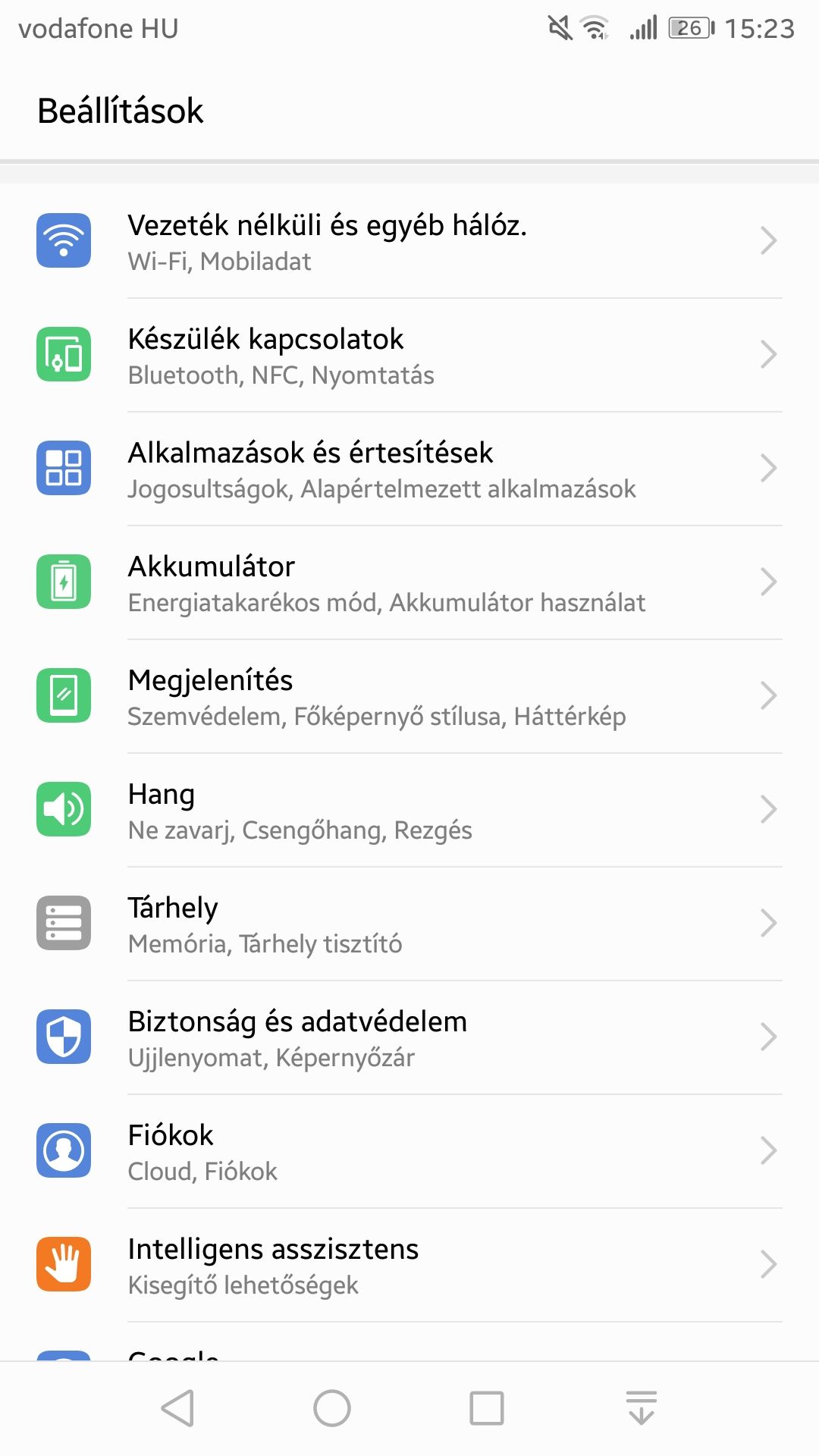The height and width of the screenshot is (1456, 819).
Task: Open Készülék kapcsolatok settings
Action: (x=409, y=355)
